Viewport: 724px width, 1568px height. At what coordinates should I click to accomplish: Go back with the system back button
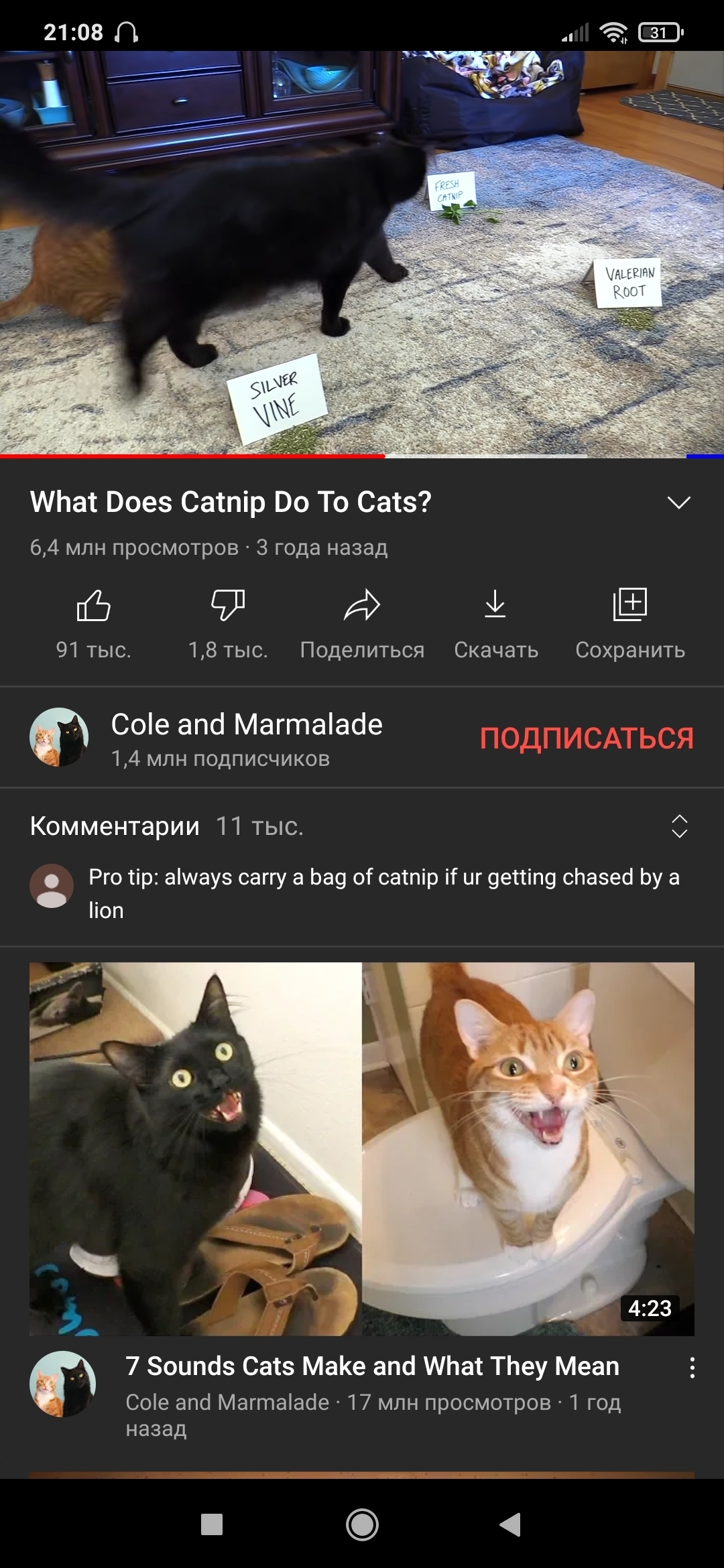(x=511, y=1524)
